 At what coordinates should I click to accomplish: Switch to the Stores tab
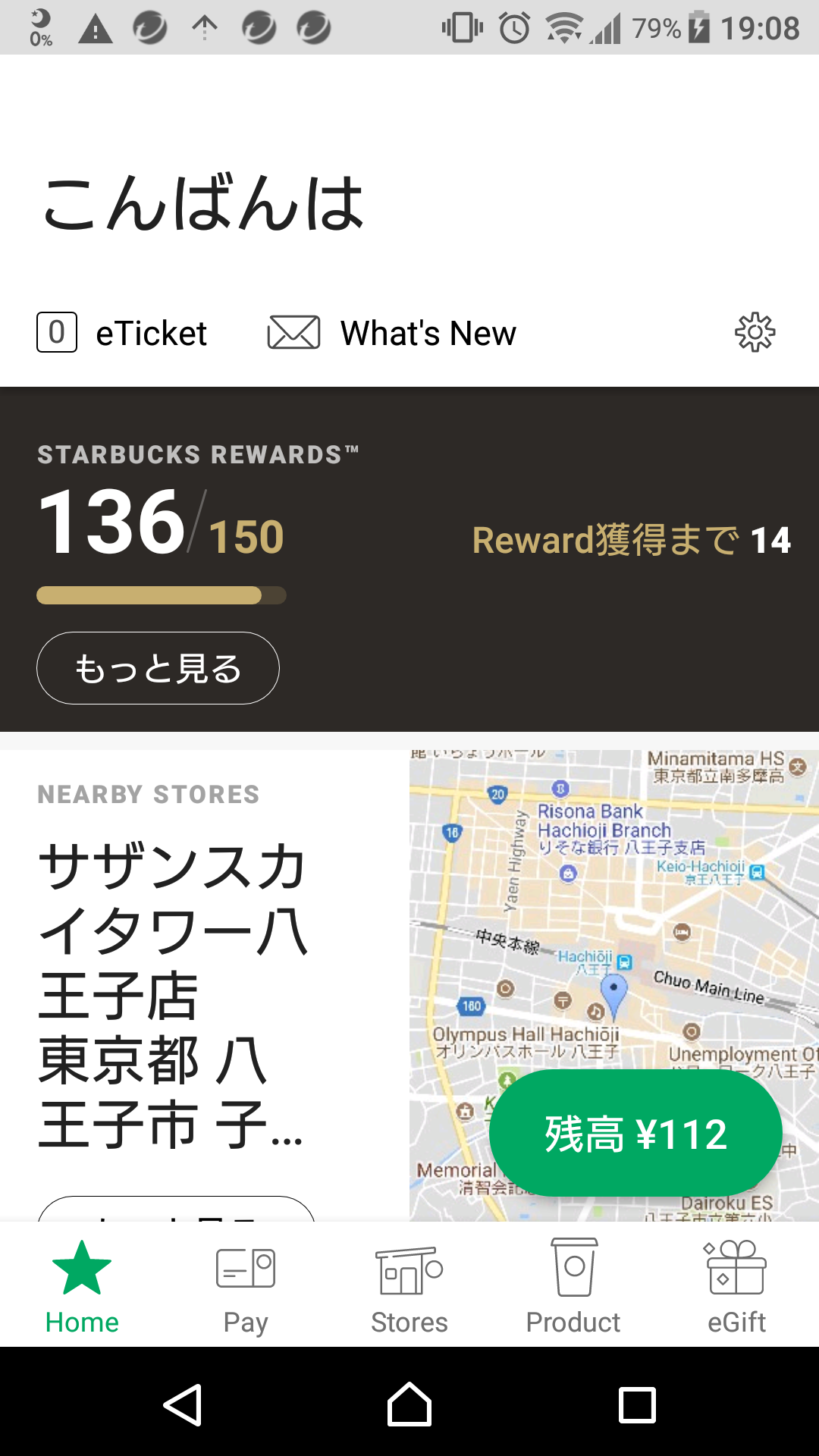tap(409, 1286)
